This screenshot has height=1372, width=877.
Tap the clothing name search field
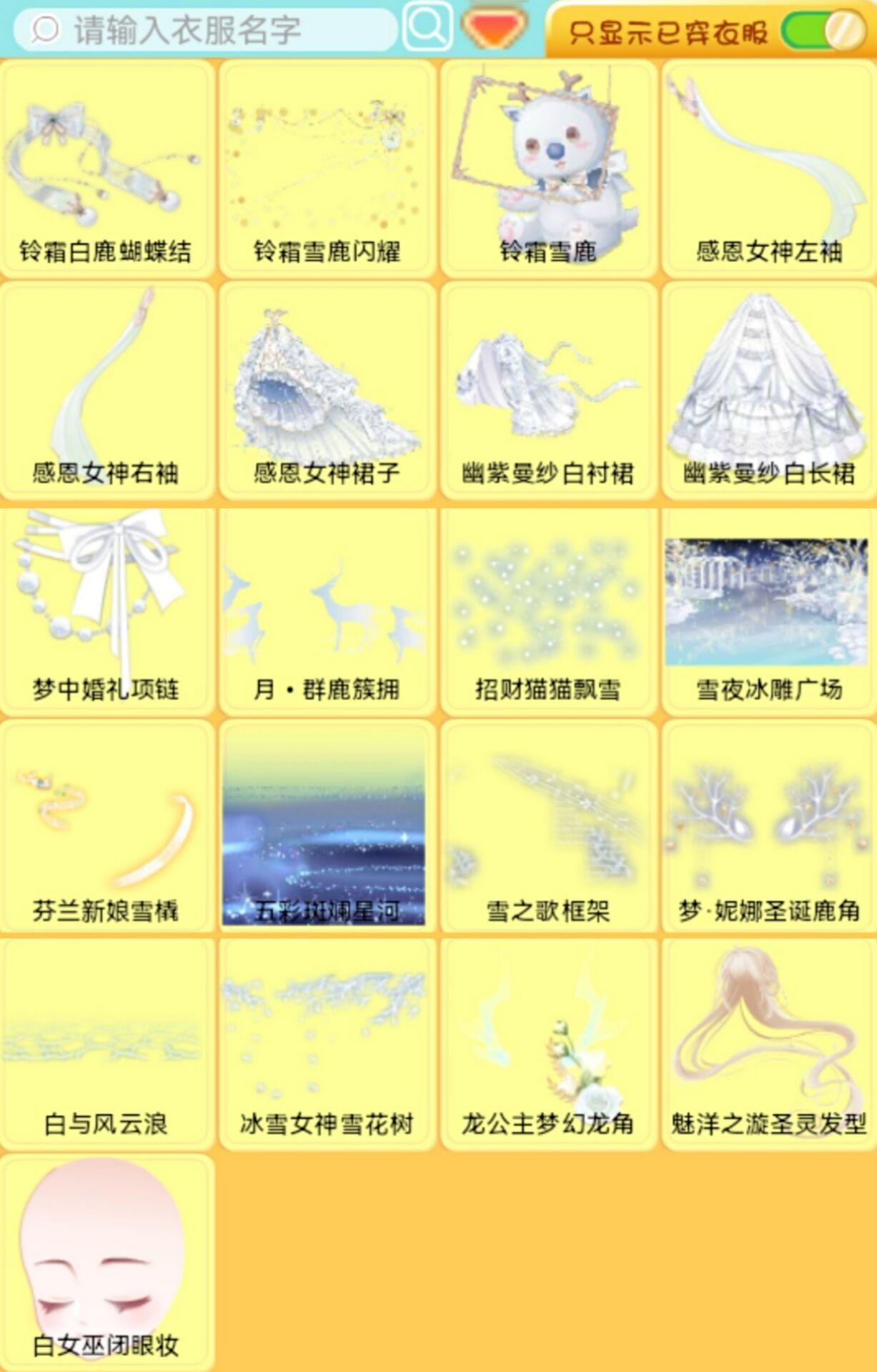click(207, 30)
